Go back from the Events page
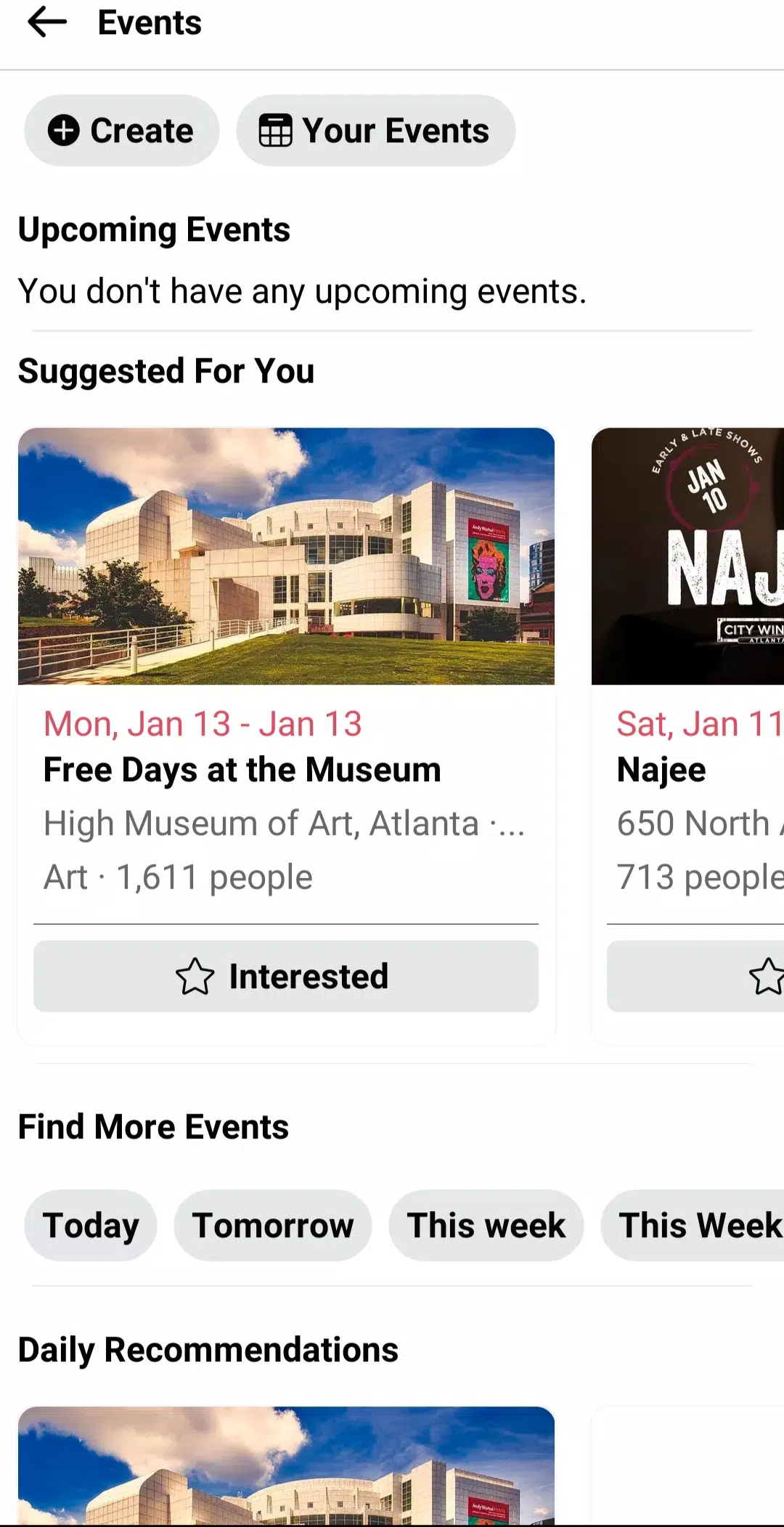 click(x=46, y=23)
